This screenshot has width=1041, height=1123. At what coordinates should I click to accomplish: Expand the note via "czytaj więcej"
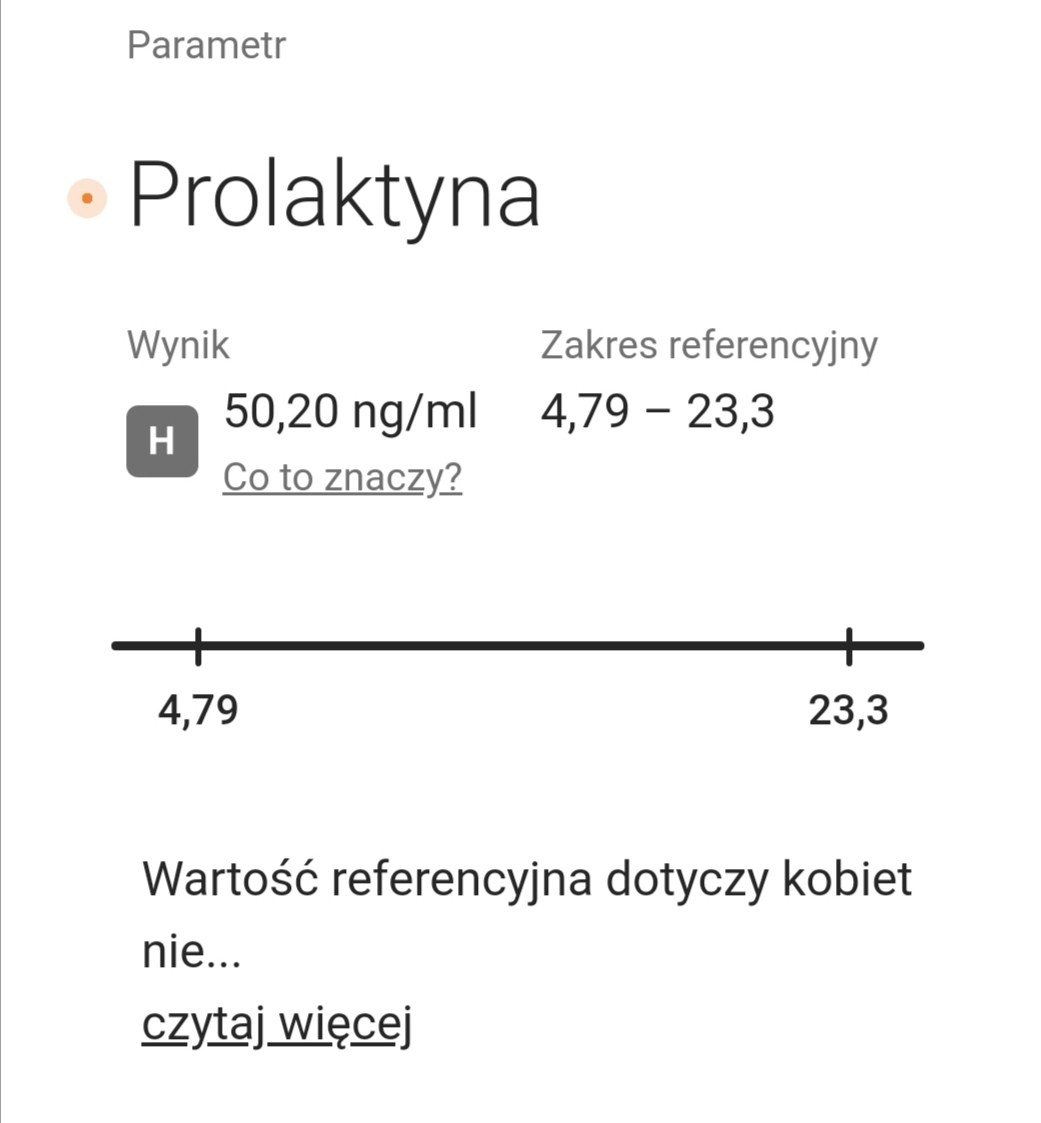[x=276, y=1024]
